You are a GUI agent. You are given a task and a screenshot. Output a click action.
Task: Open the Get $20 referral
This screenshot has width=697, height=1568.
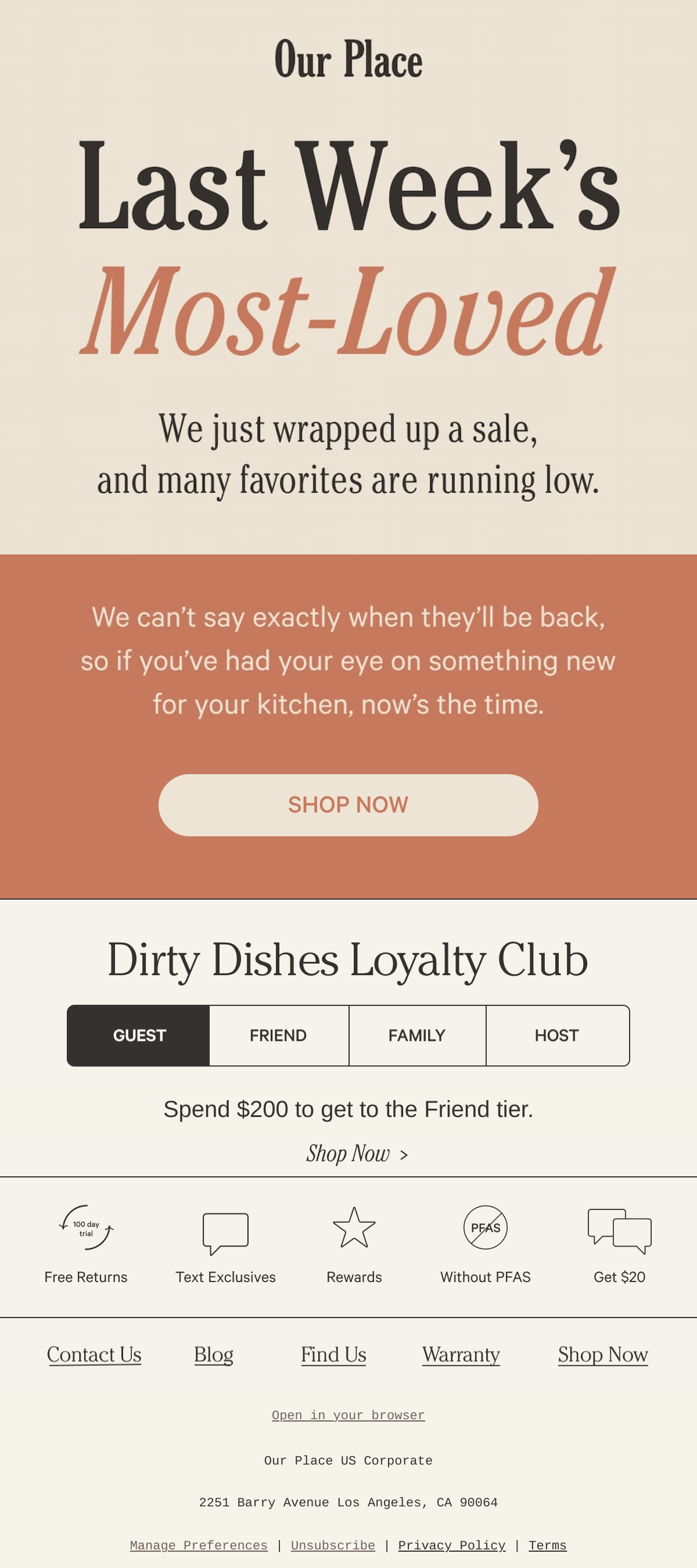619,1244
